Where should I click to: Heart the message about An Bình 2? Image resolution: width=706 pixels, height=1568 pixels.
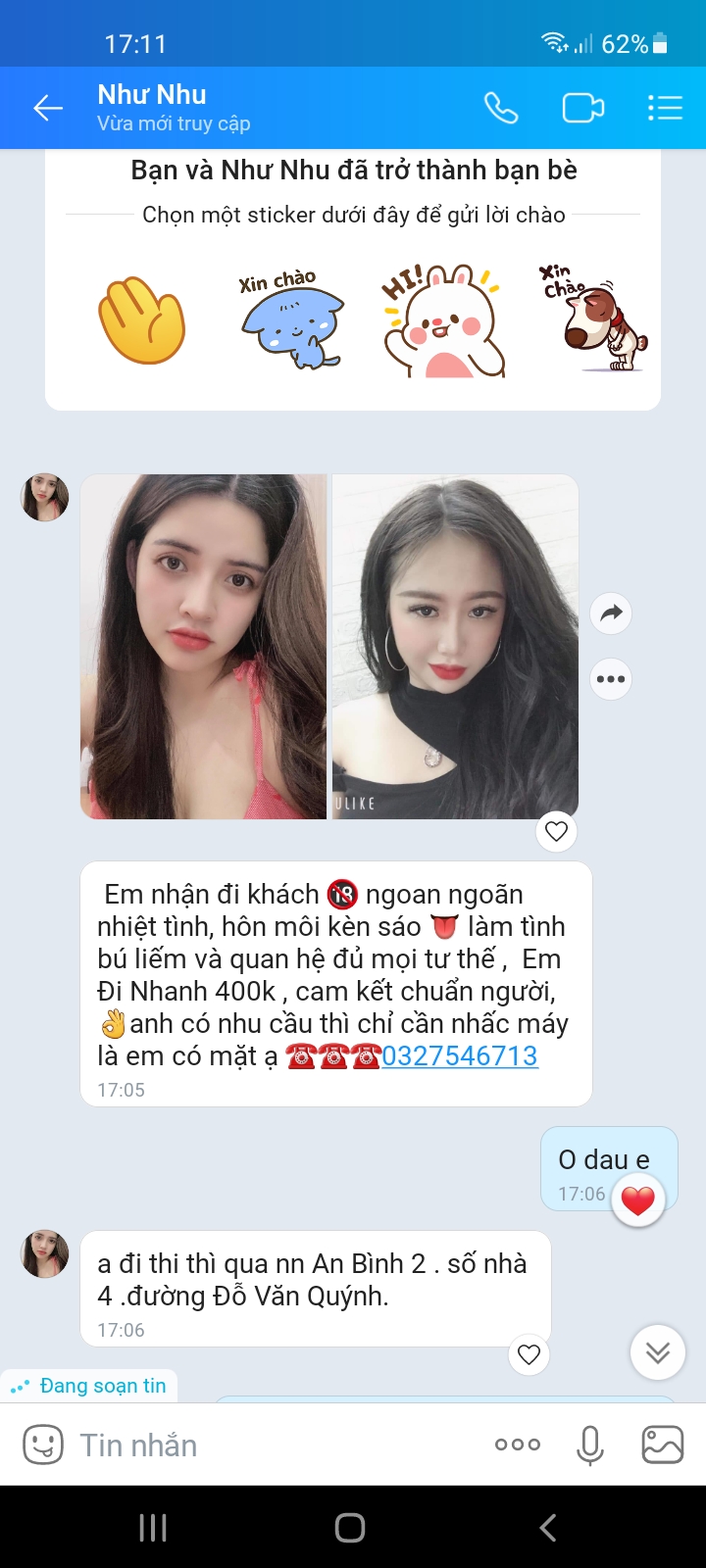pos(529,1354)
